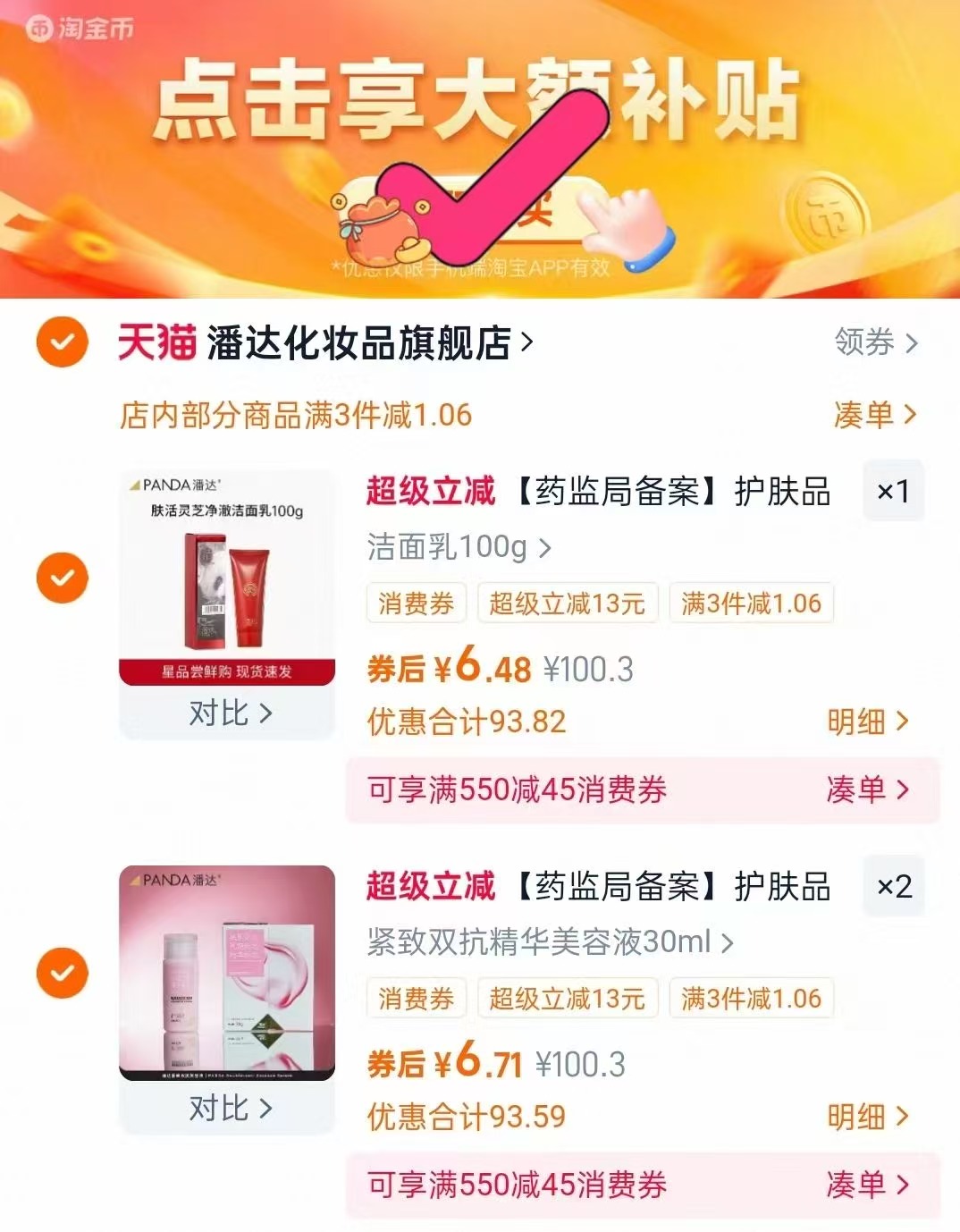Expand 洁面乳100g product title chevron
This screenshot has height=1232, width=960.
[544, 548]
